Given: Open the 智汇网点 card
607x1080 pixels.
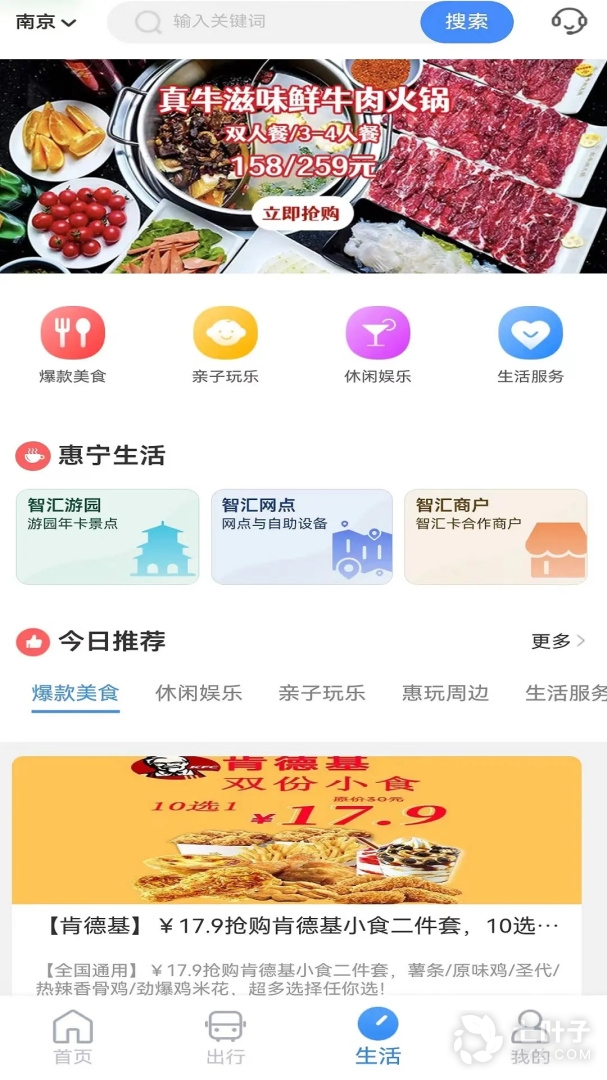Looking at the screenshot, I should coord(301,536).
